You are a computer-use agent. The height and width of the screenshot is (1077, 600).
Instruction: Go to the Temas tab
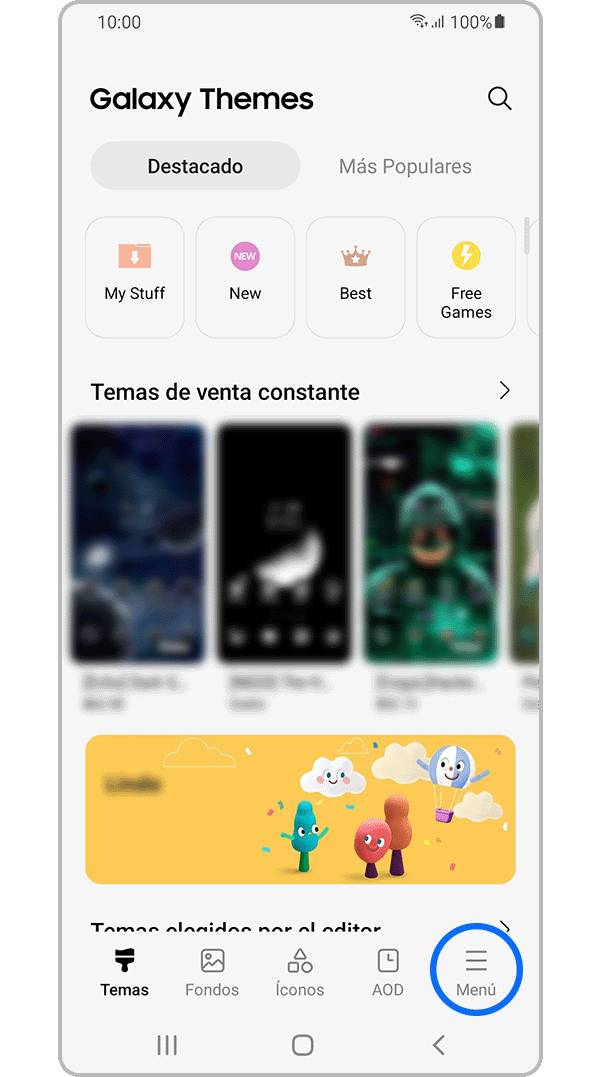click(x=125, y=973)
